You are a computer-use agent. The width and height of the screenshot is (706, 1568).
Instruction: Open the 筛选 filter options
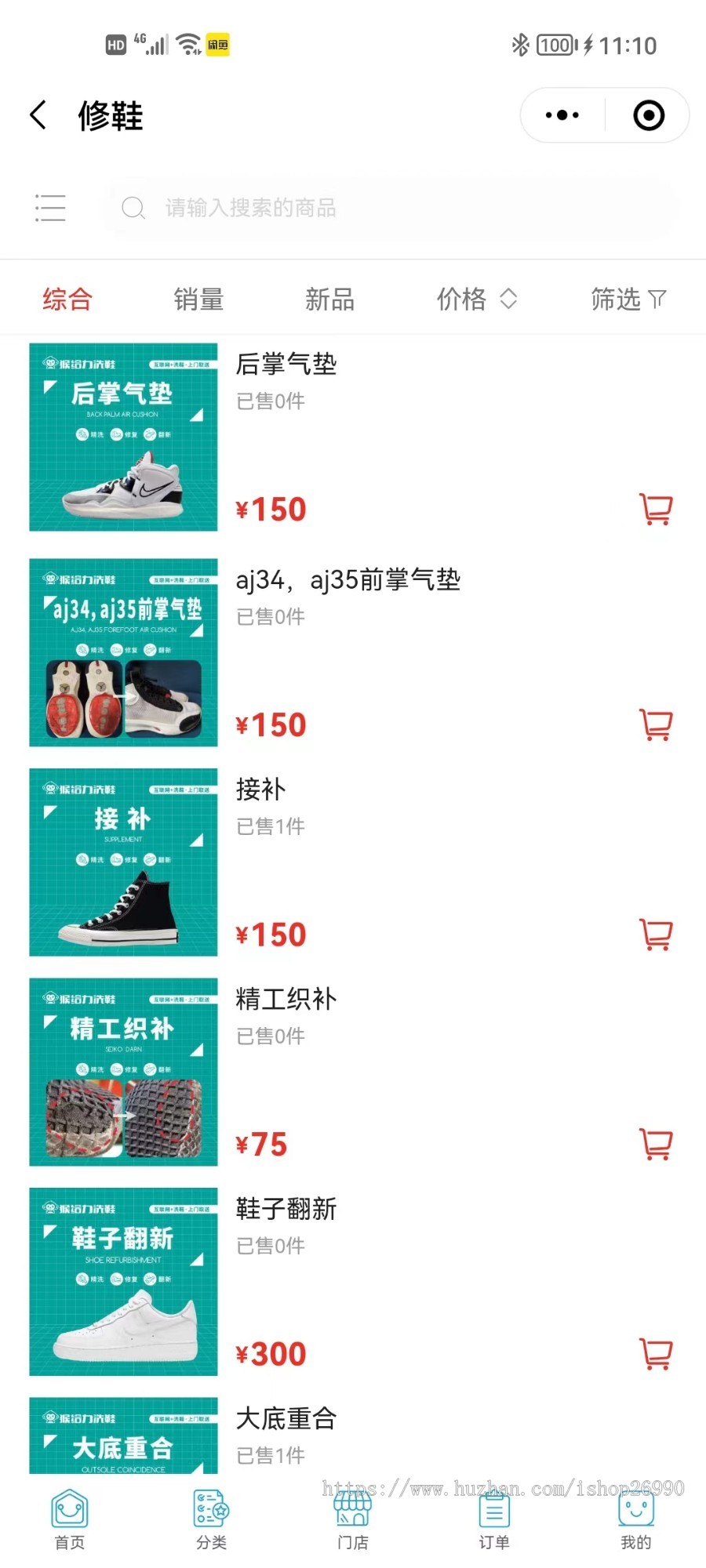[628, 299]
